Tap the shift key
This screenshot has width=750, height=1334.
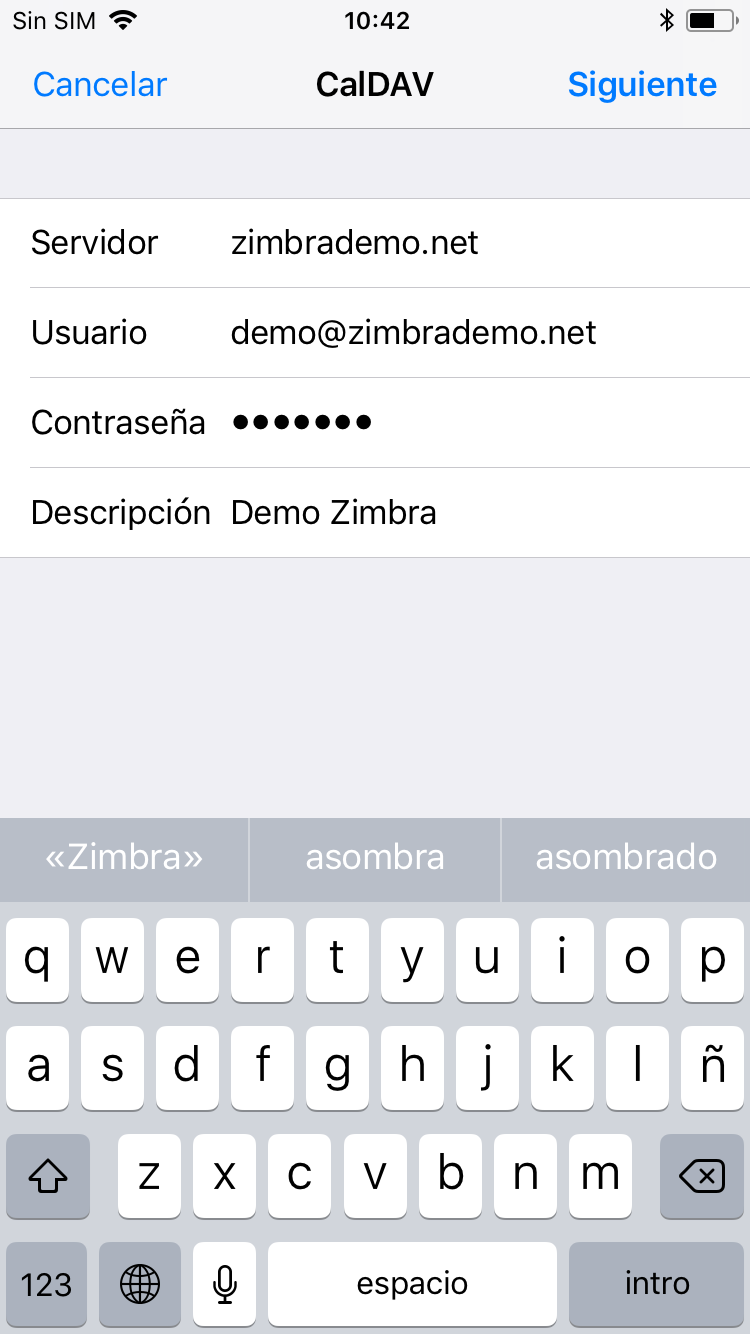tap(47, 1176)
